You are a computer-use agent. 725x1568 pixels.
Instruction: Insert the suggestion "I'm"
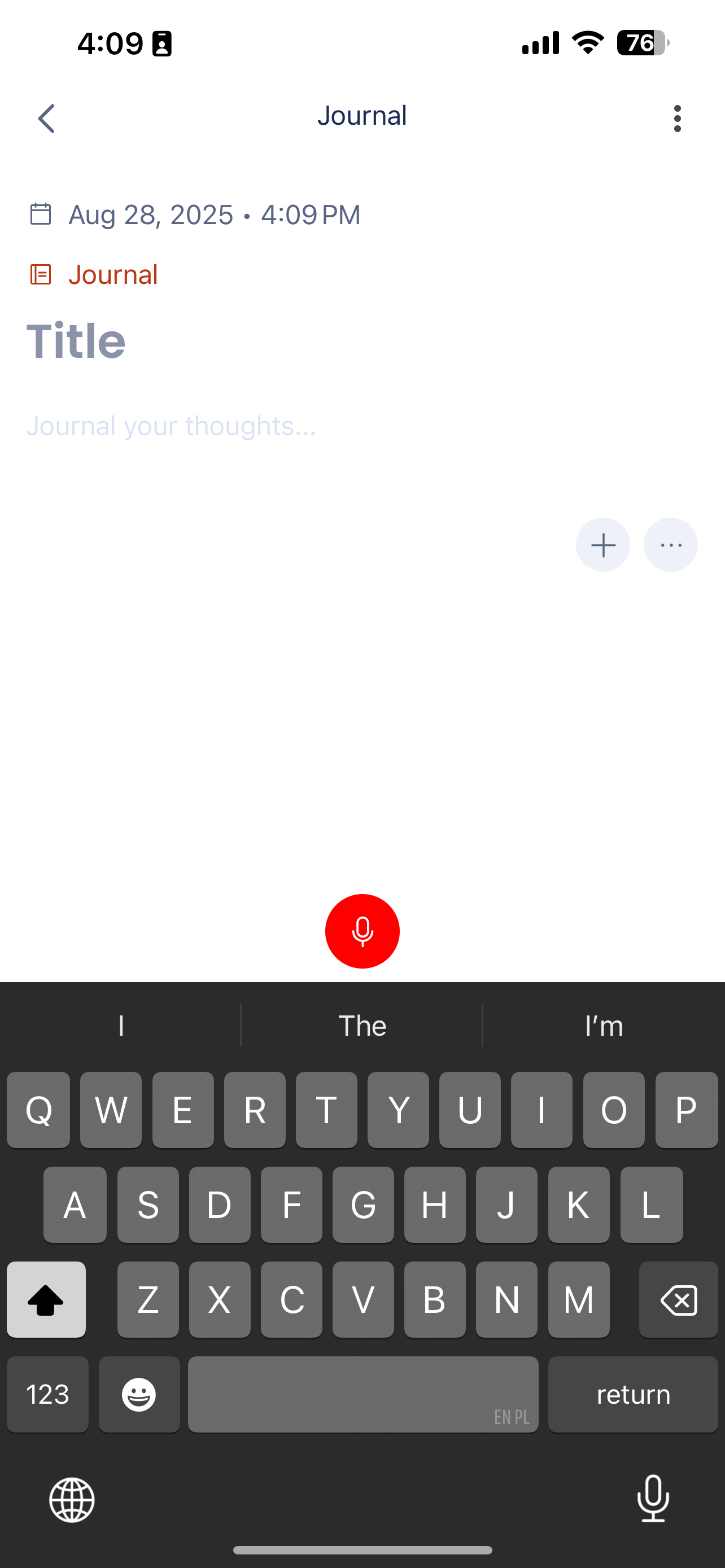pos(603,1026)
